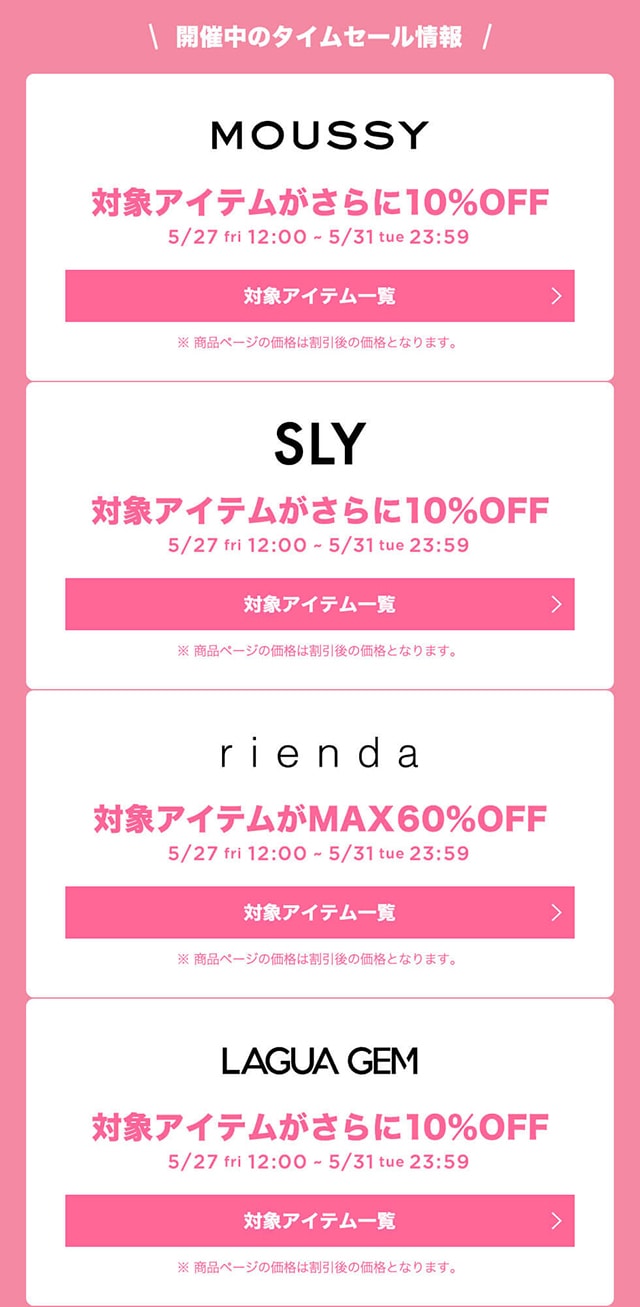Screen dimensions: 640x1307
Task: Open rienda MAX60%OFF 対象アイテム一覧
Action: coord(320,912)
